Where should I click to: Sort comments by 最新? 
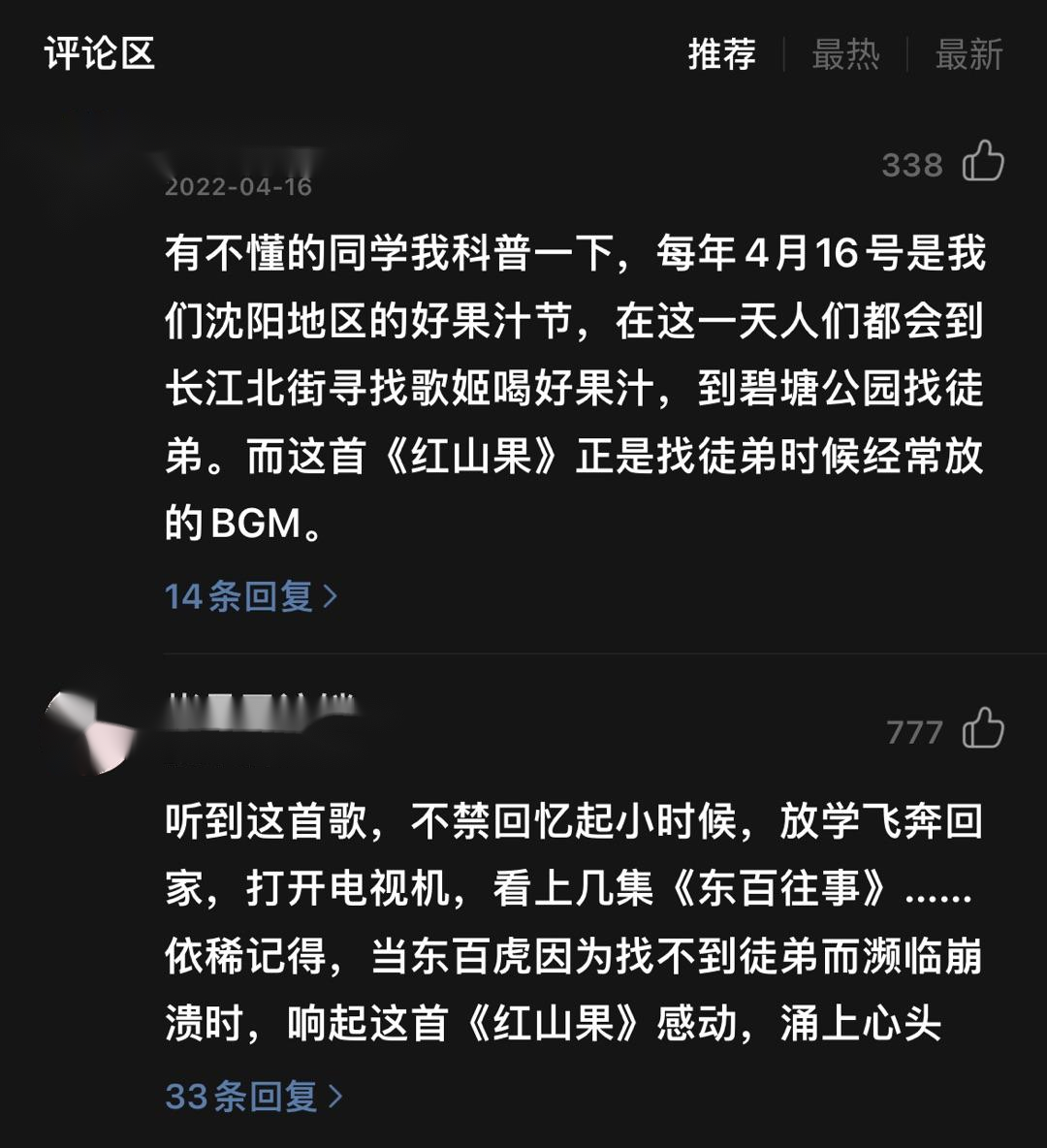click(968, 54)
